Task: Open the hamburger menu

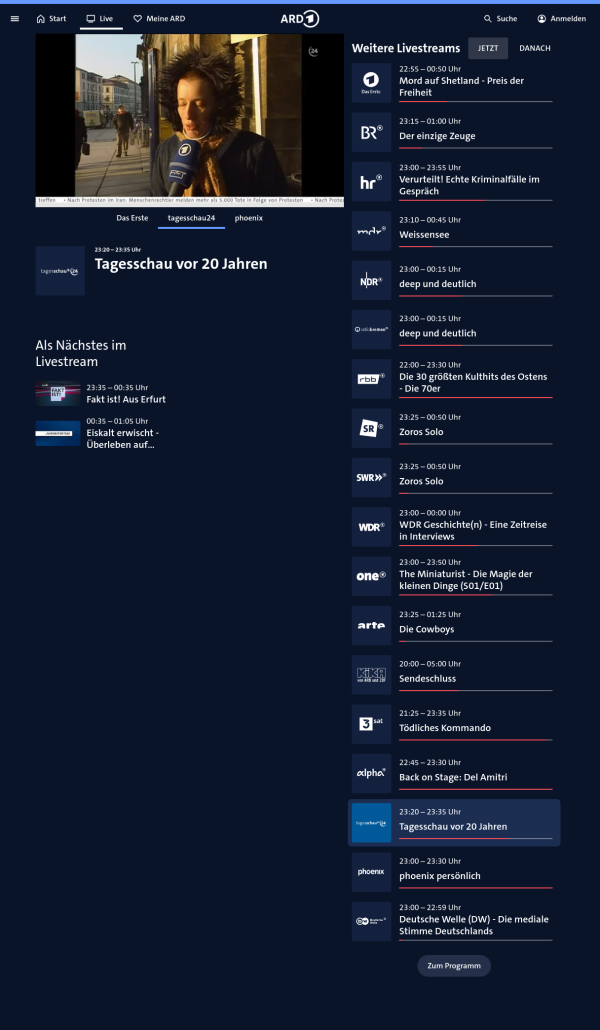Action: click(14, 18)
